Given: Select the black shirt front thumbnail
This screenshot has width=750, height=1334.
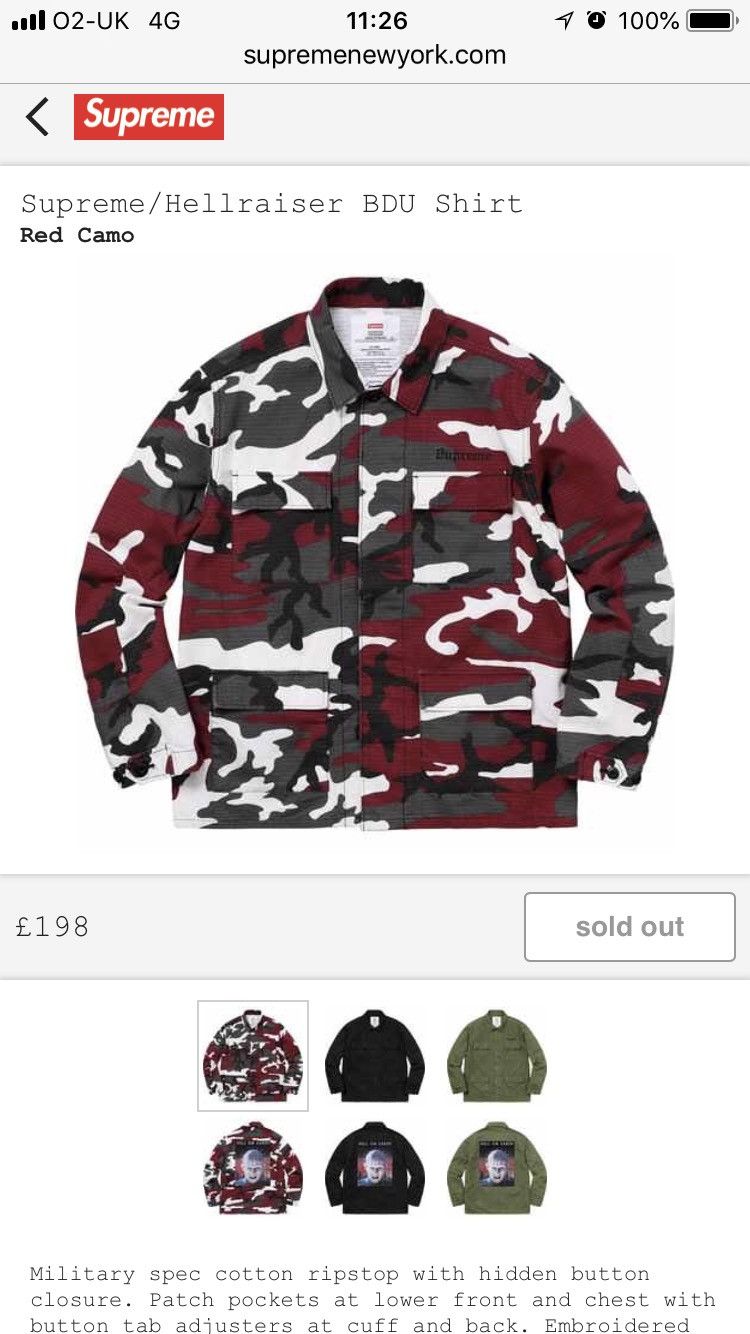Looking at the screenshot, I should (x=375, y=1056).
